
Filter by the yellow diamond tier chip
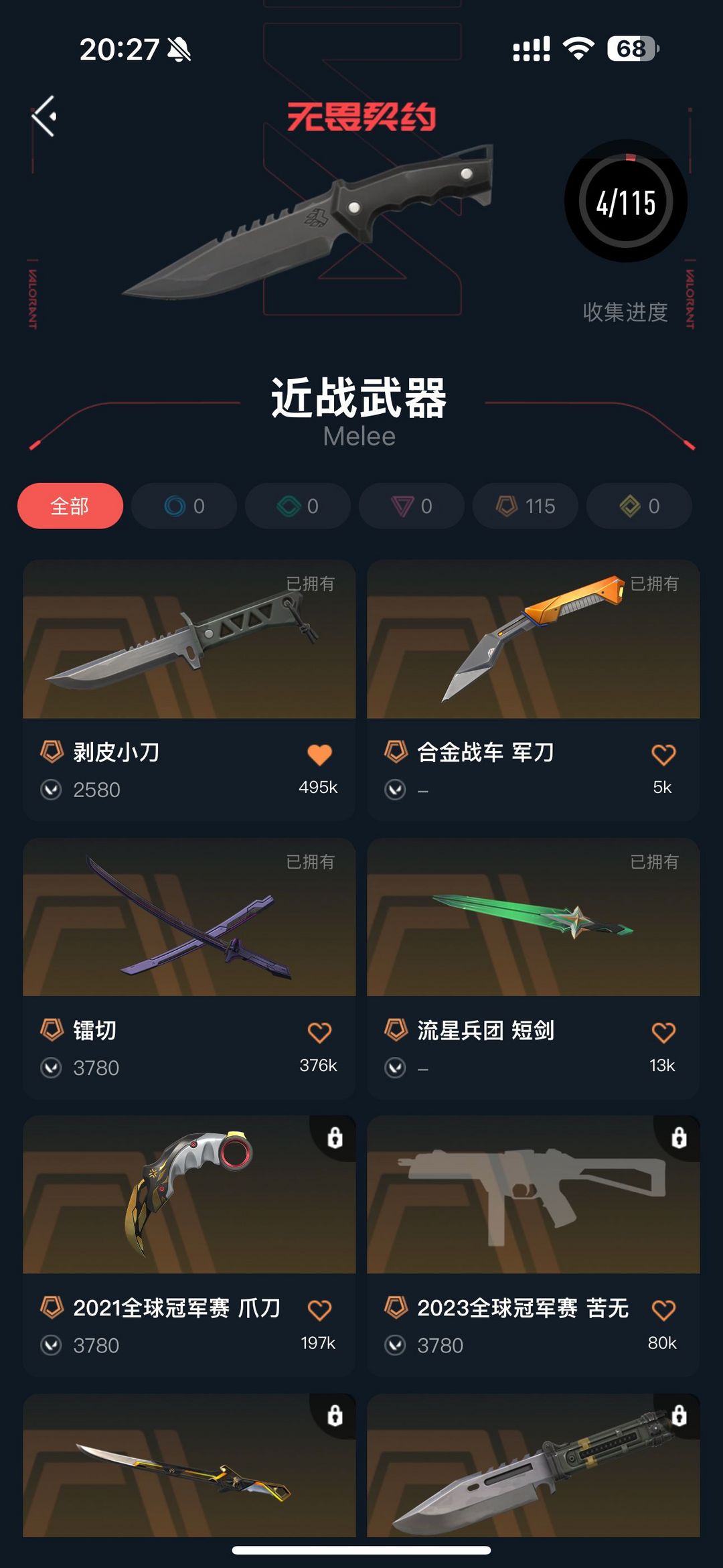coord(639,506)
